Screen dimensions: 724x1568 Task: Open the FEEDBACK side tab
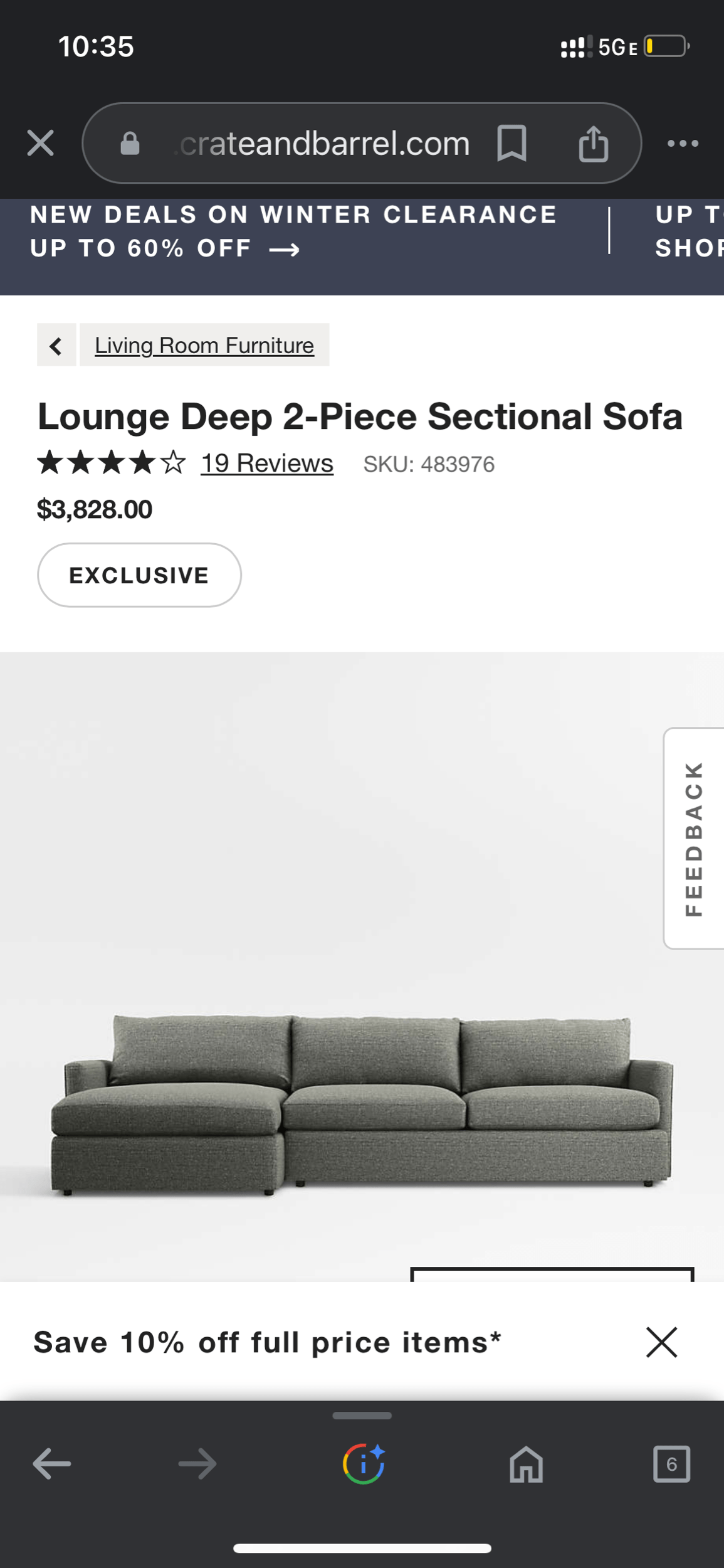point(692,845)
